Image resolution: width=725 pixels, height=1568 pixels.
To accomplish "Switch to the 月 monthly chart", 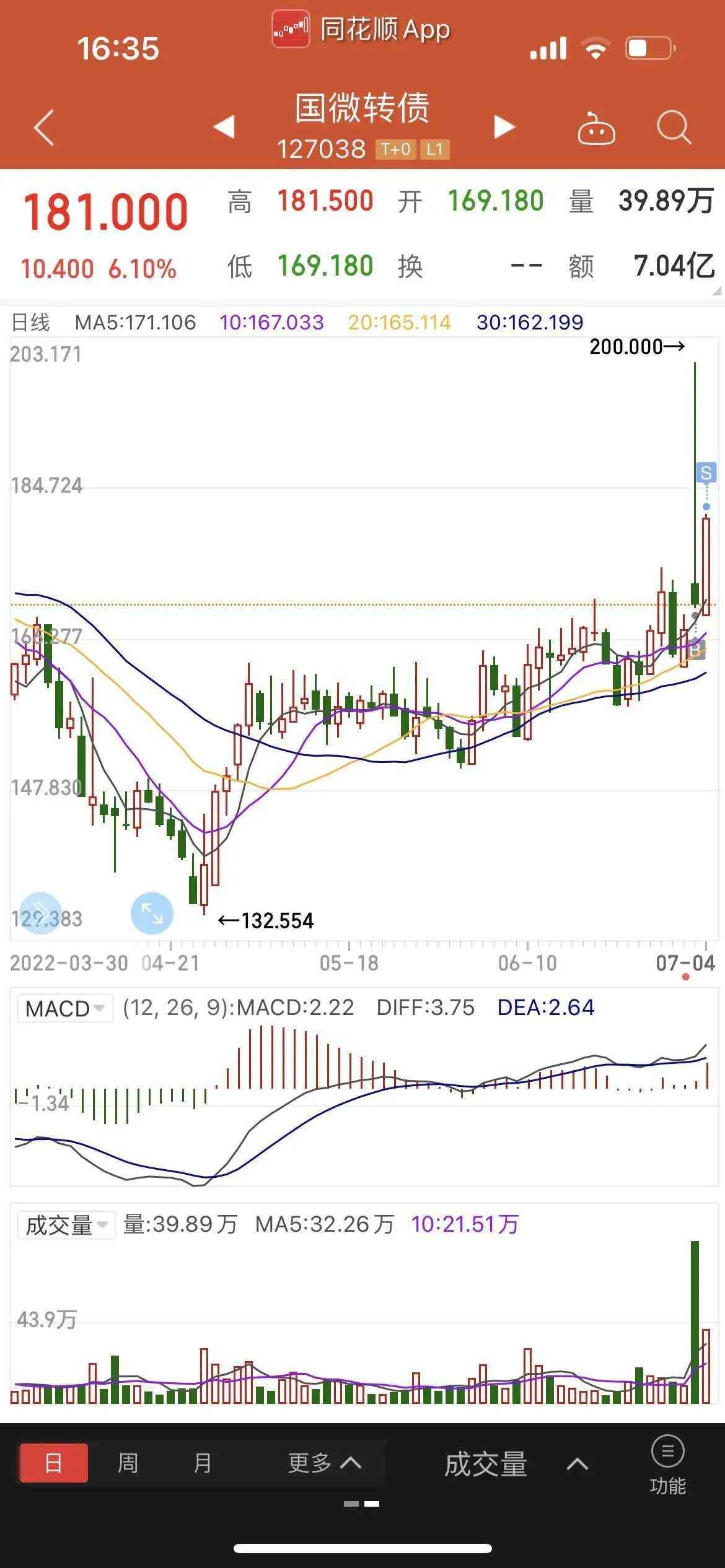I will (203, 1463).
